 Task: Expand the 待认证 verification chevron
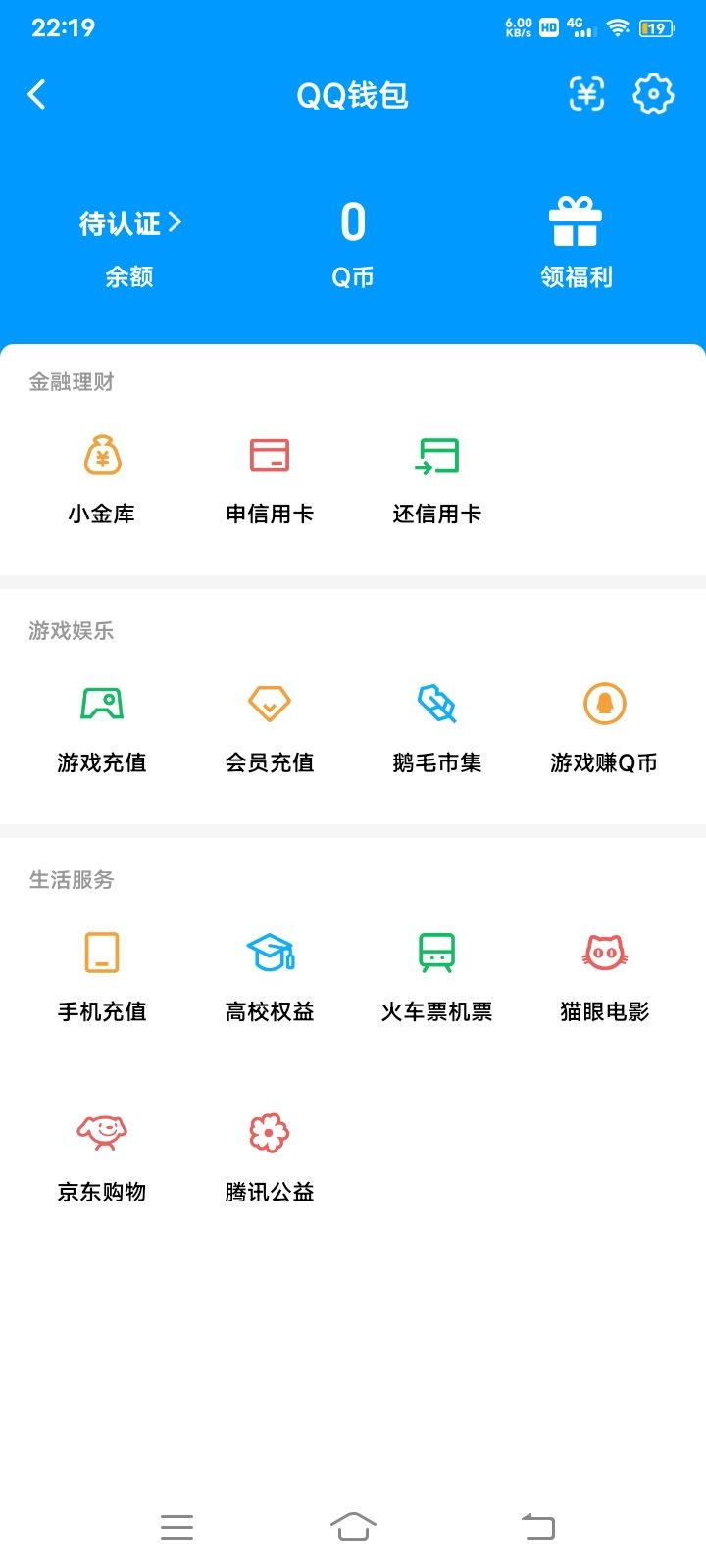click(x=128, y=223)
